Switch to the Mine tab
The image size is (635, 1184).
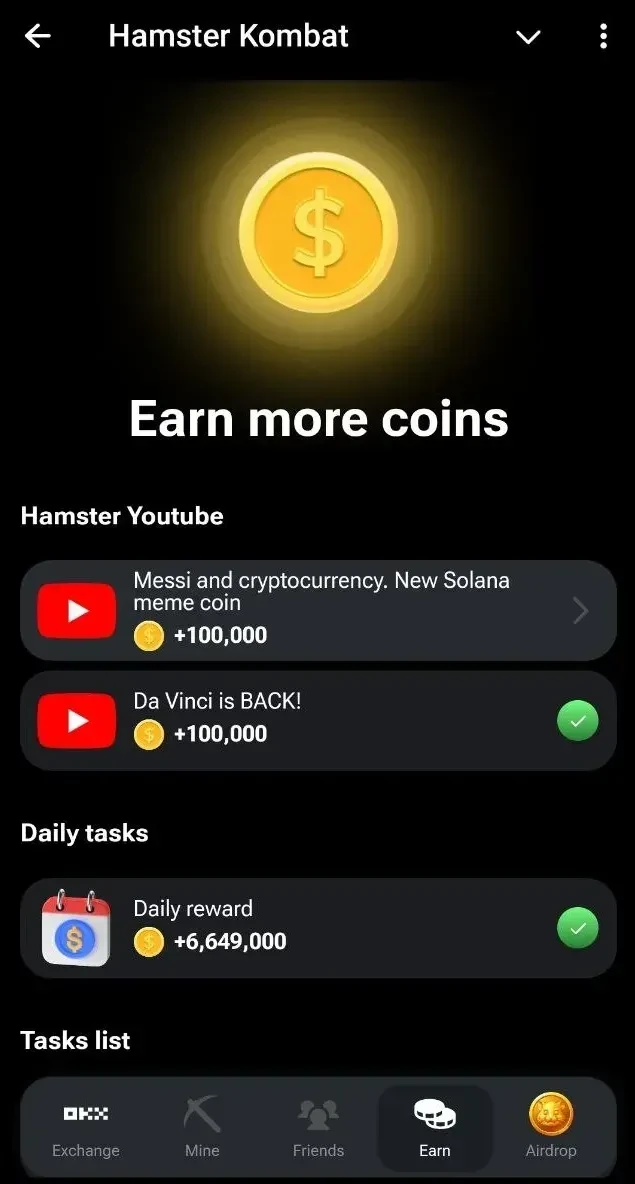(202, 1127)
